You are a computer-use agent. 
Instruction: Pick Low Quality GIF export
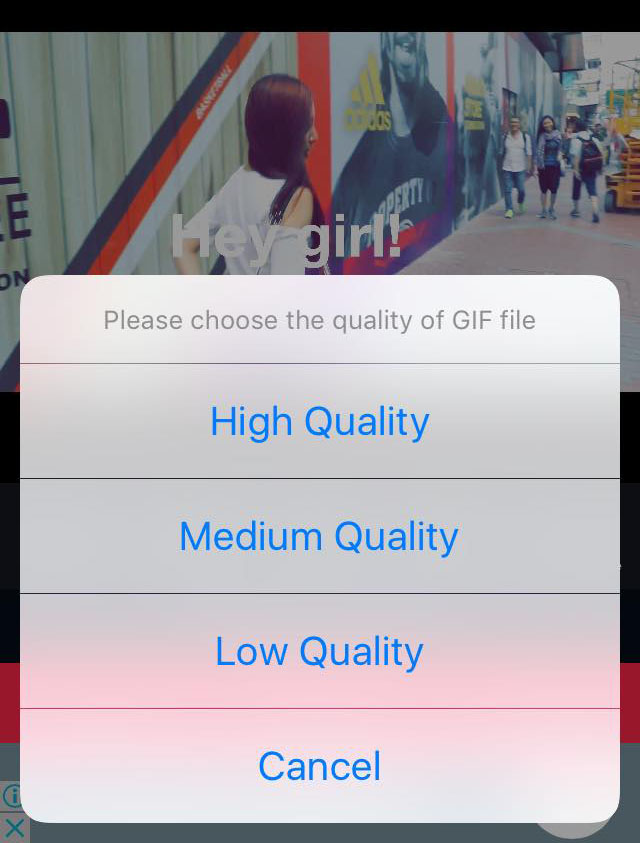click(320, 652)
